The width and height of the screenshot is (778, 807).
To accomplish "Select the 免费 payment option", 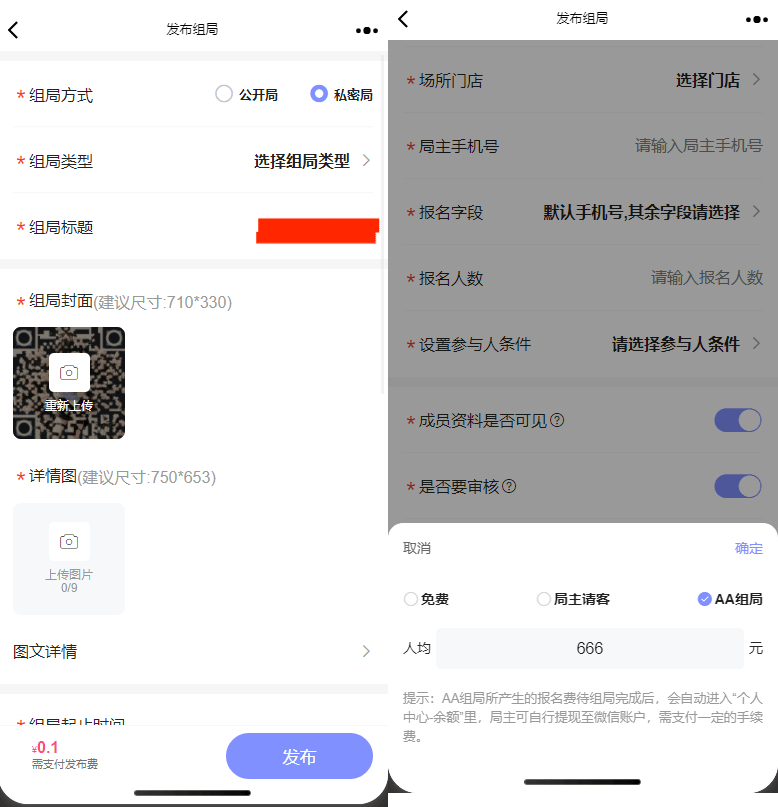I will click(x=411, y=599).
